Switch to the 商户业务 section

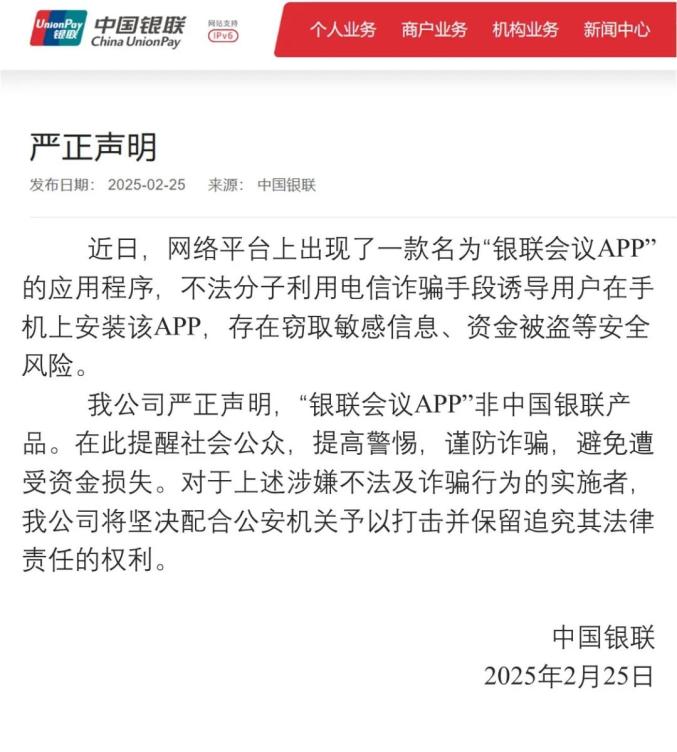(x=434, y=29)
